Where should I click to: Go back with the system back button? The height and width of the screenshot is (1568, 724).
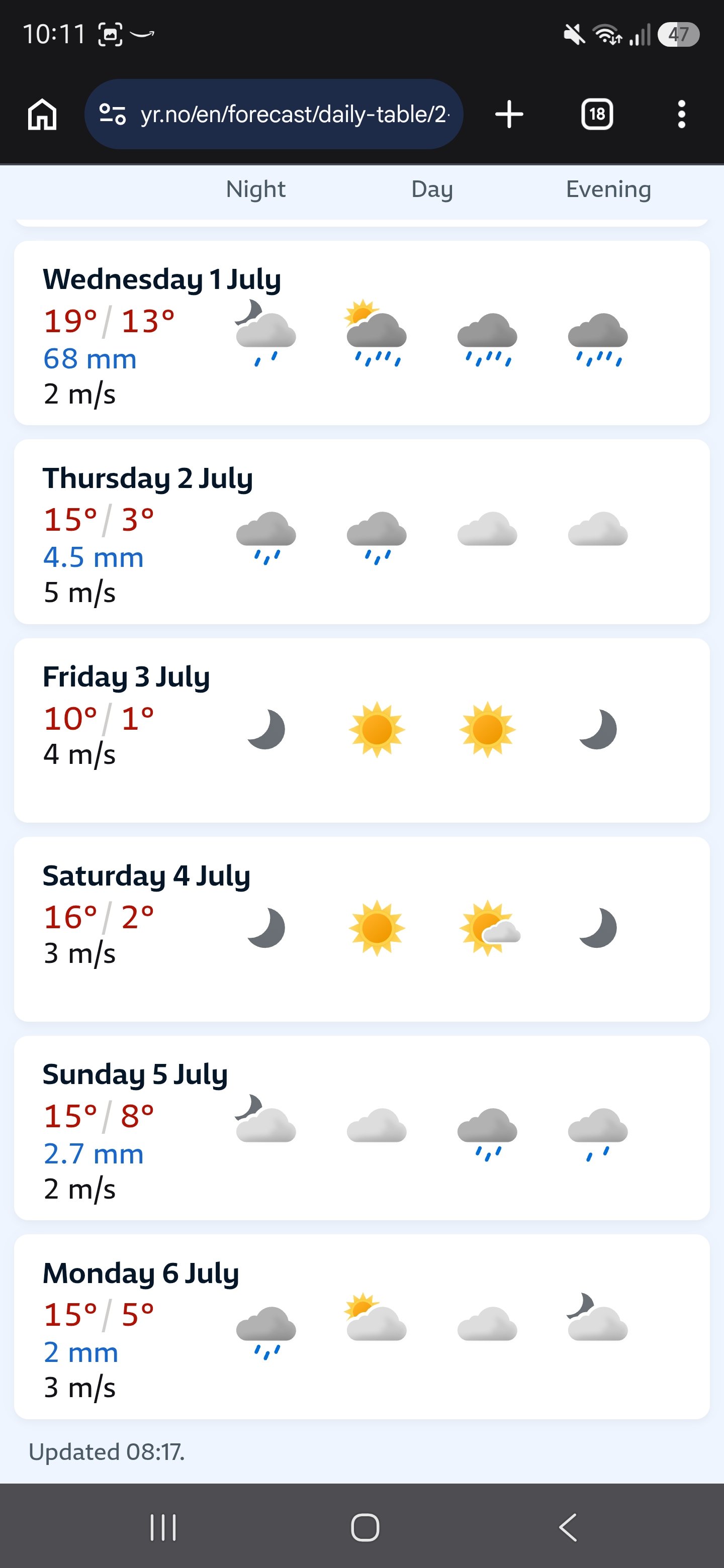[x=568, y=1527]
